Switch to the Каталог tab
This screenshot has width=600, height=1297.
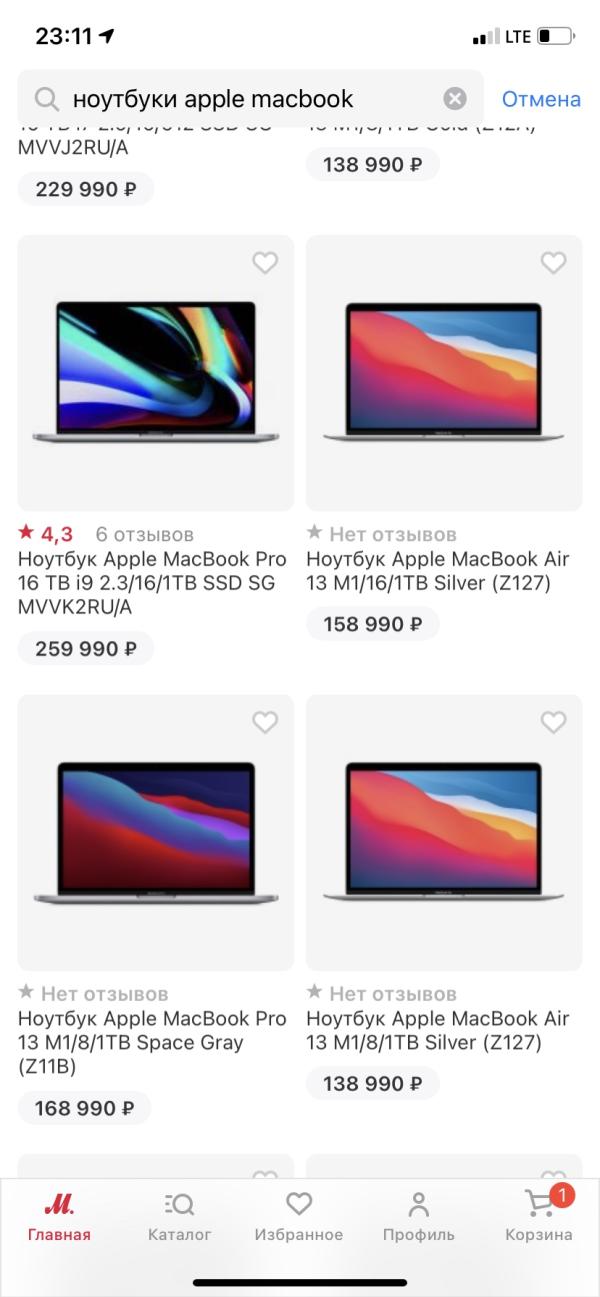pos(180,1215)
